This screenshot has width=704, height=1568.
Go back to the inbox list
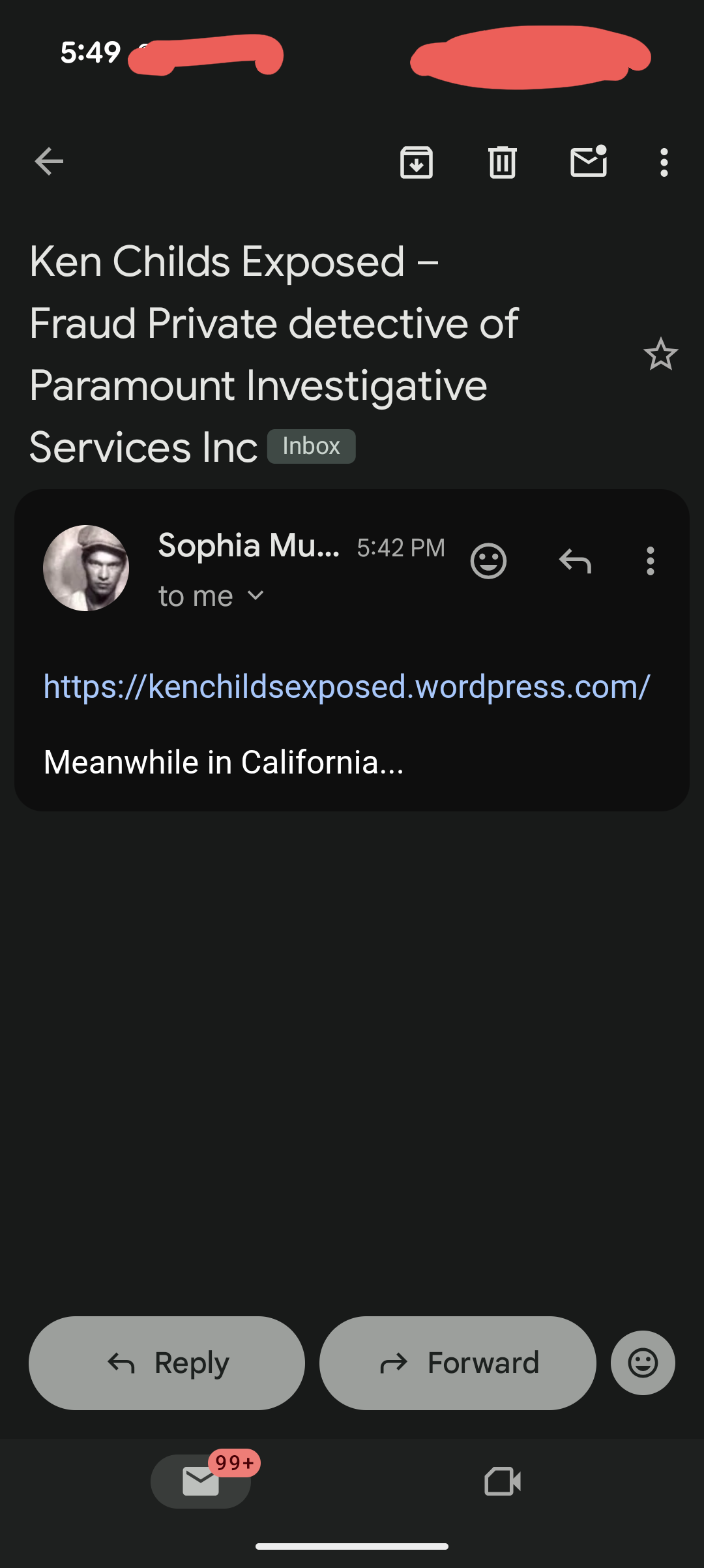(x=49, y=162)
